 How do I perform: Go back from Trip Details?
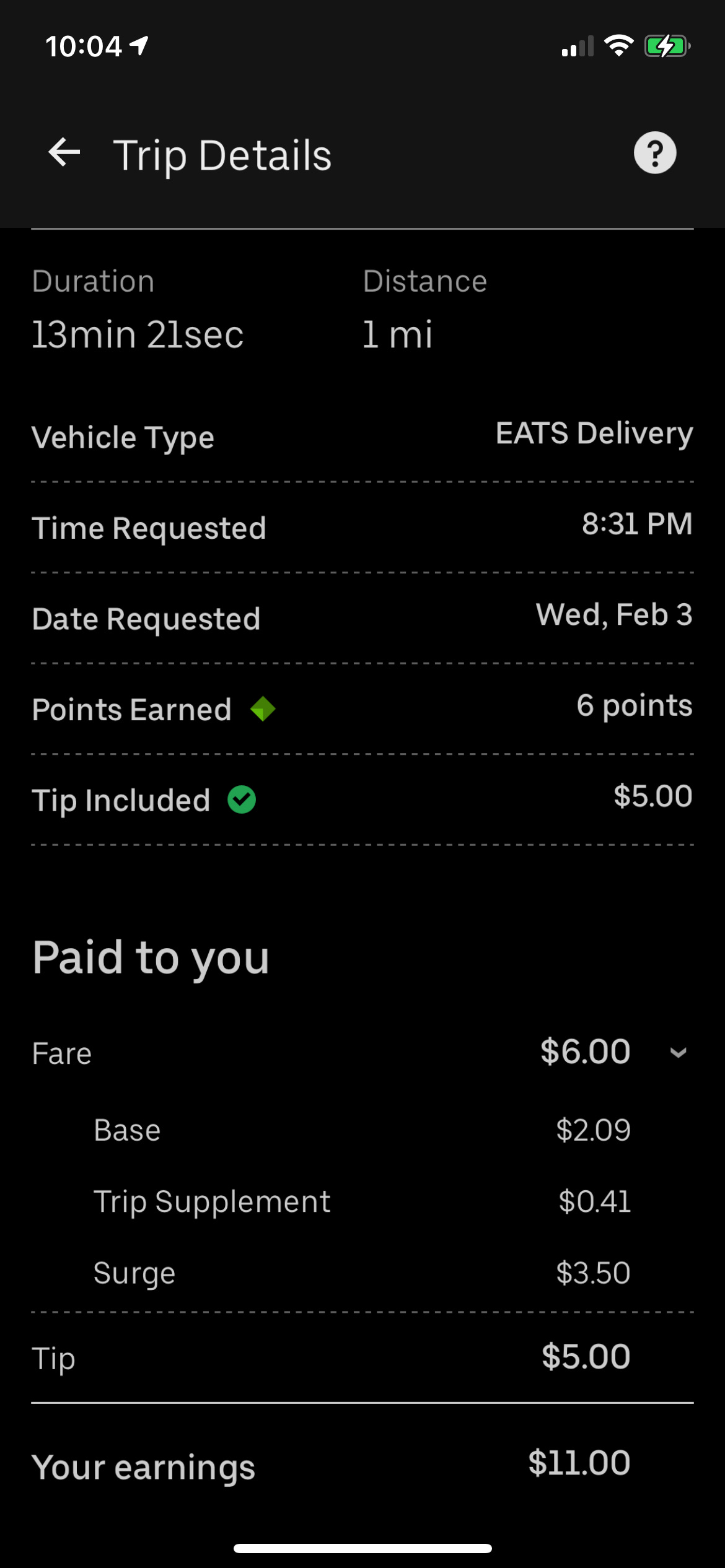point(64,153)
